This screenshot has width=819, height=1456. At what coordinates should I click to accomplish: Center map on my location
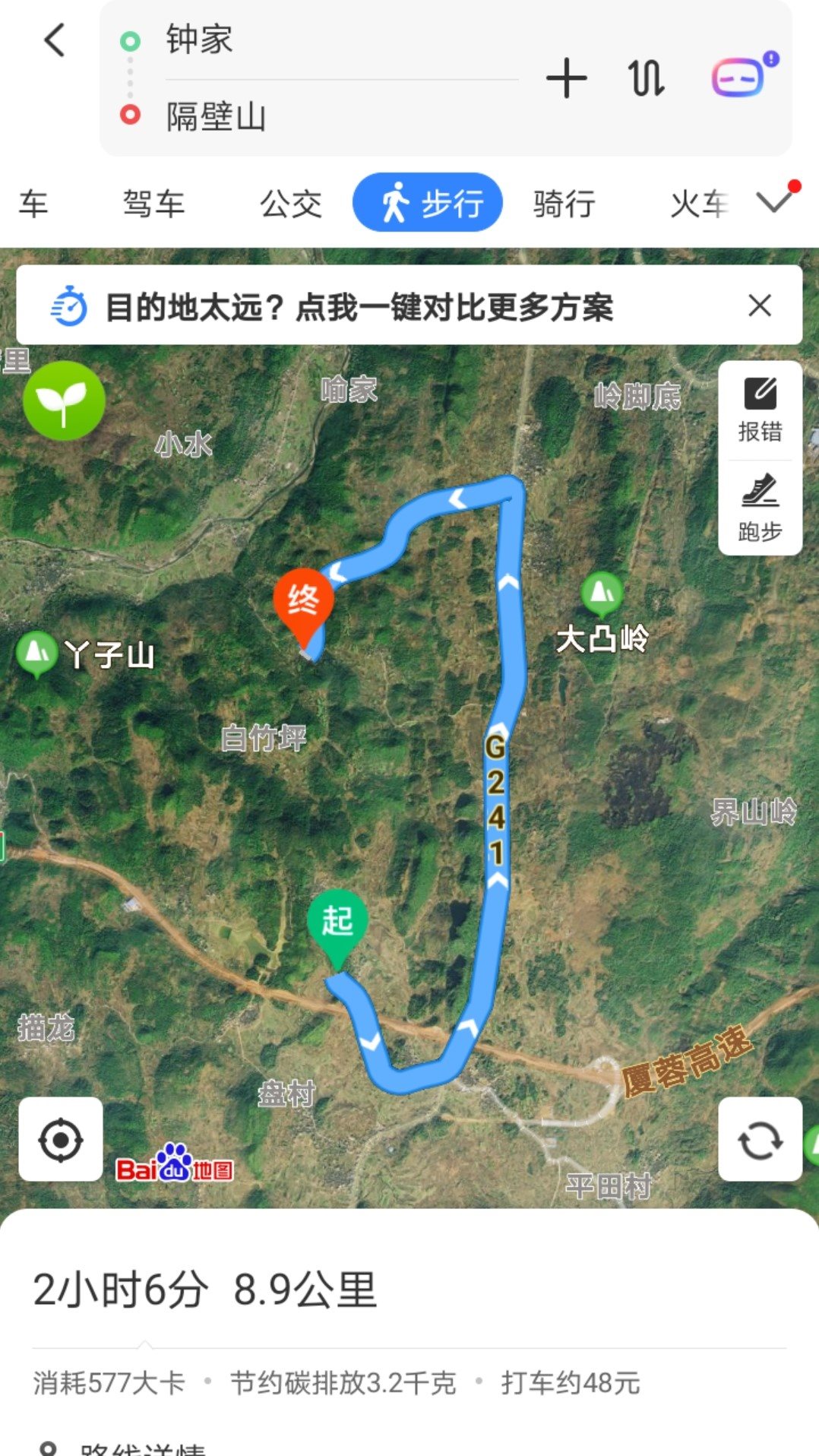[x=61, y=1139]
